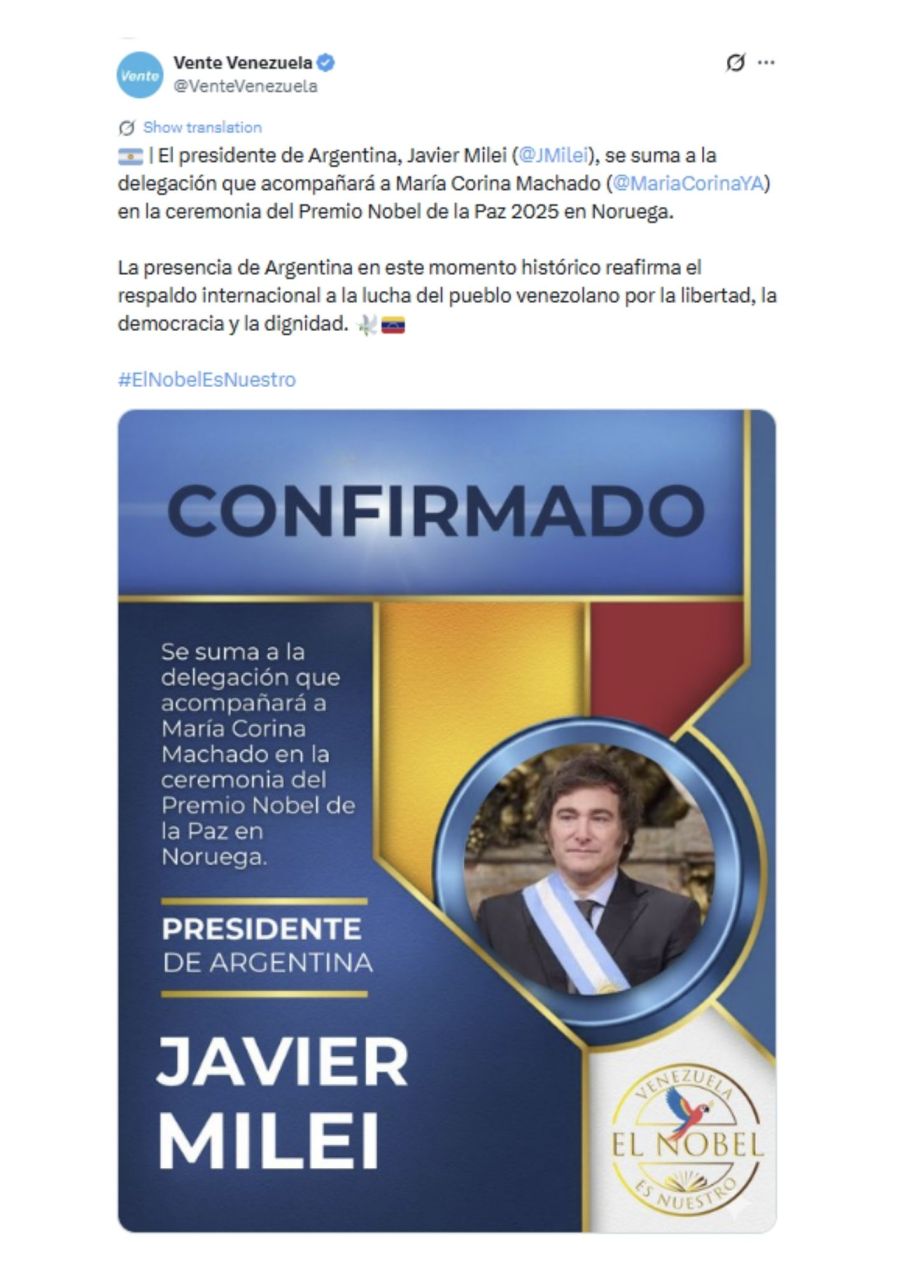Open the #ElNobelEsNuestro hashtag
Image resolution: width=900 pixels, height=1273 pixels.
[x=207, y=378]
